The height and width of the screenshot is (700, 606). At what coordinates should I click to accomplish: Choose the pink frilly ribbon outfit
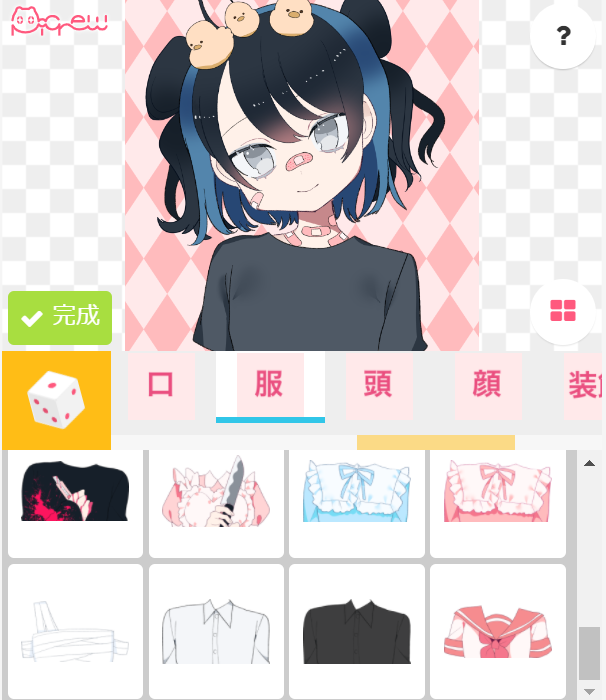point(497,498)
